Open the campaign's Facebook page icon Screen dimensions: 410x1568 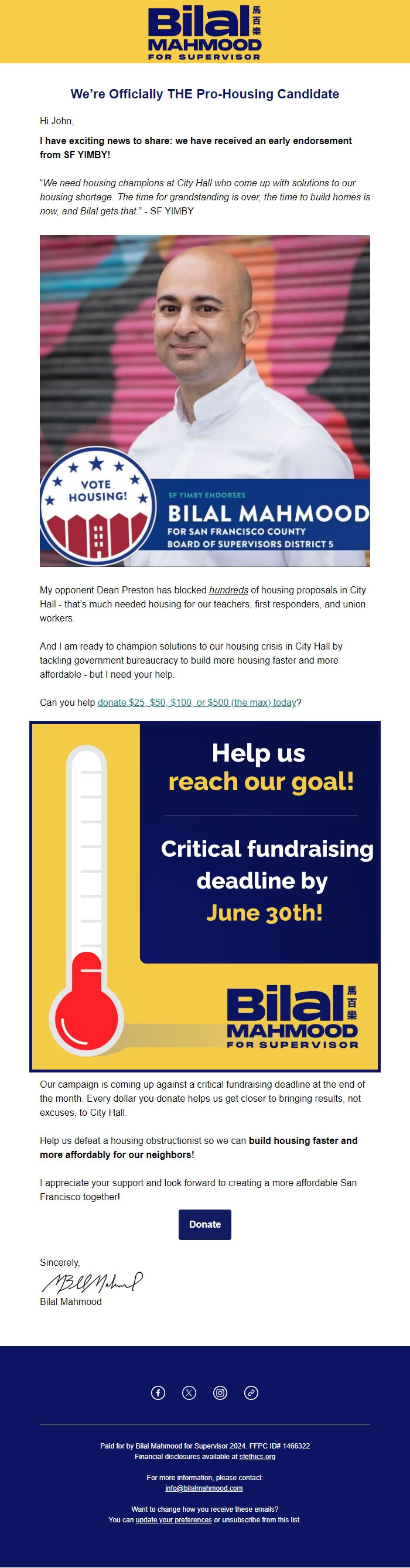(x=158, y=1392)
